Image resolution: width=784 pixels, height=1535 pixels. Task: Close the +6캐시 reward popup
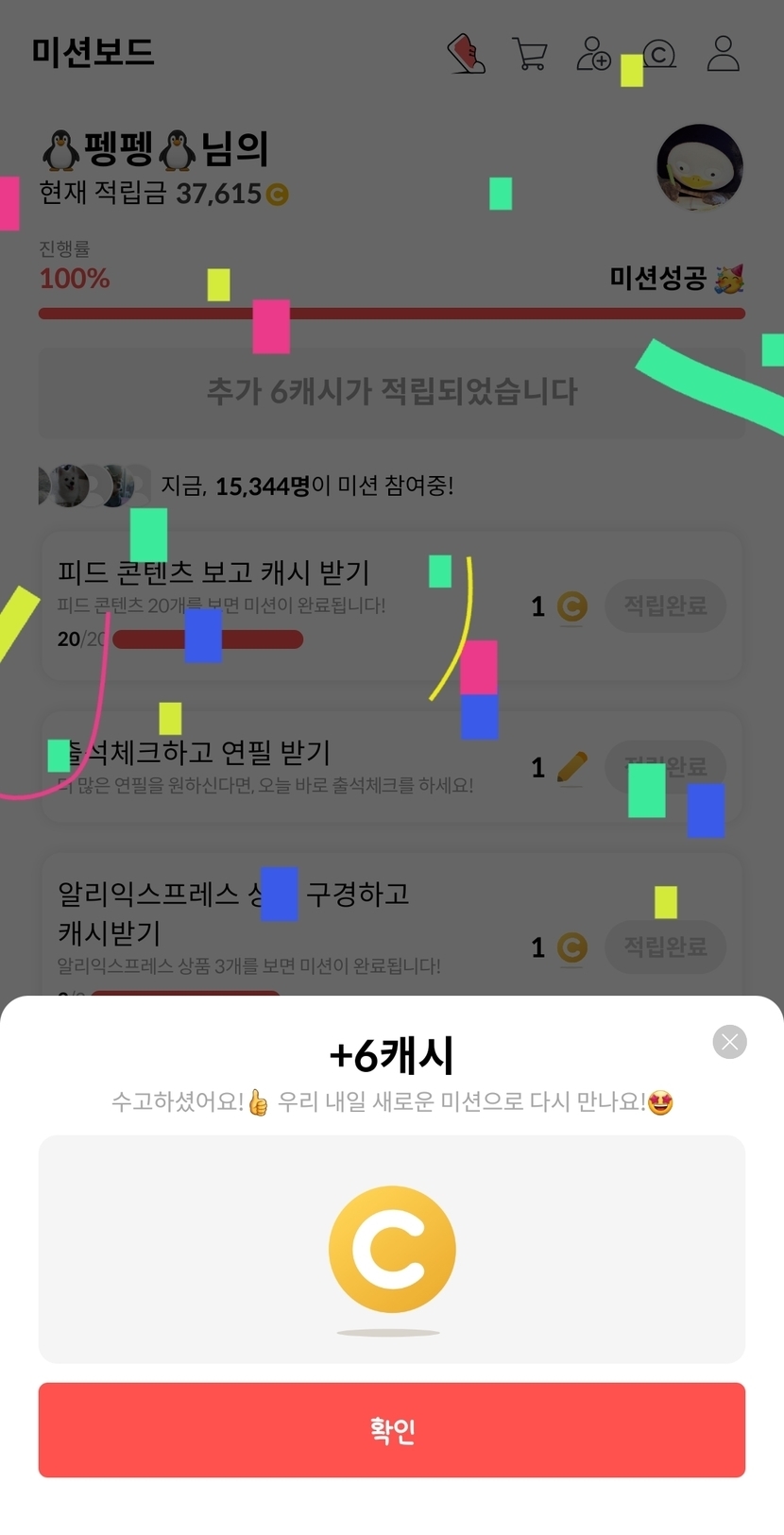click(x=729, y=1041)
